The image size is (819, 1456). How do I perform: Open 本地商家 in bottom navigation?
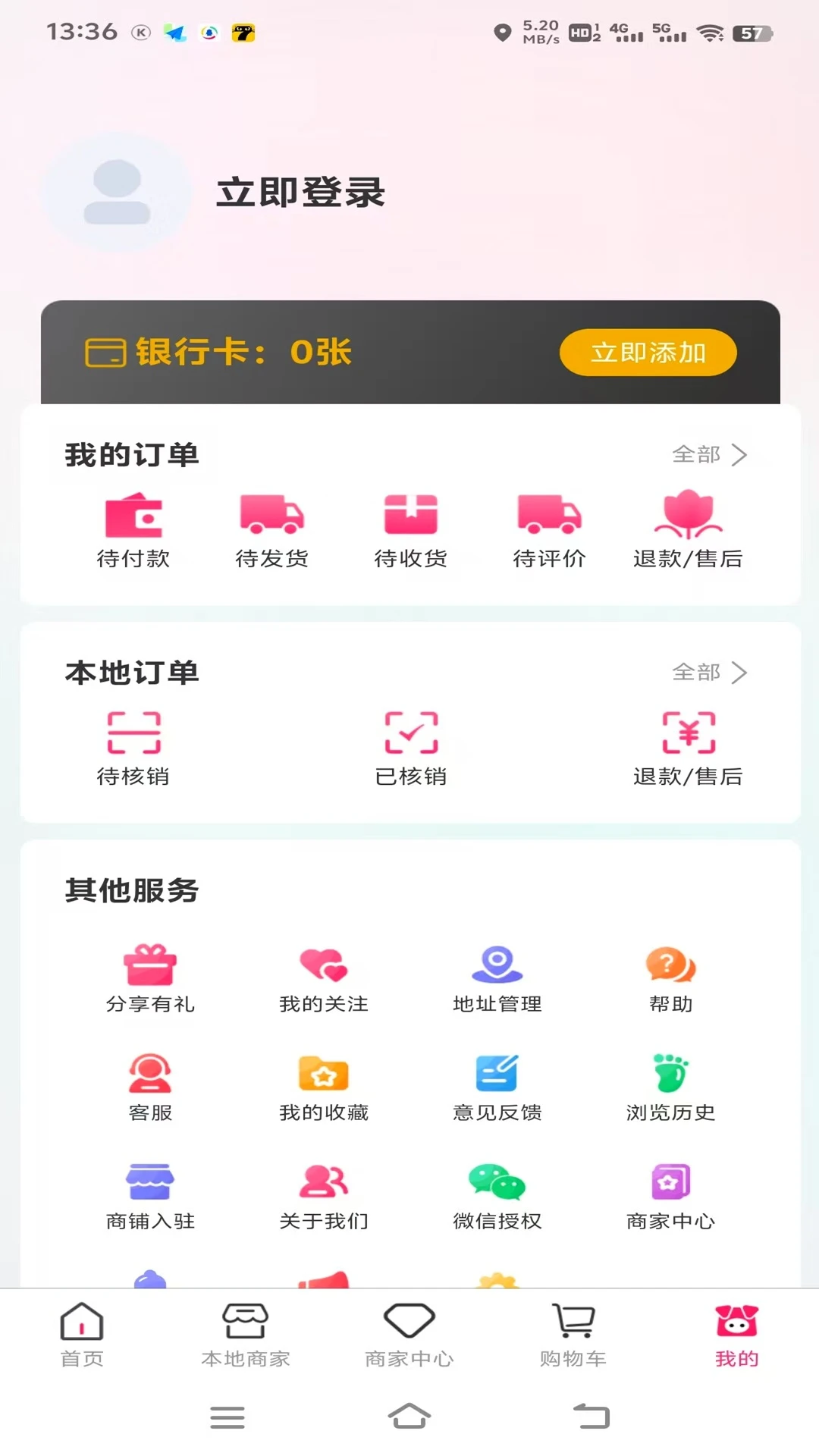[x=246, y=1335]
